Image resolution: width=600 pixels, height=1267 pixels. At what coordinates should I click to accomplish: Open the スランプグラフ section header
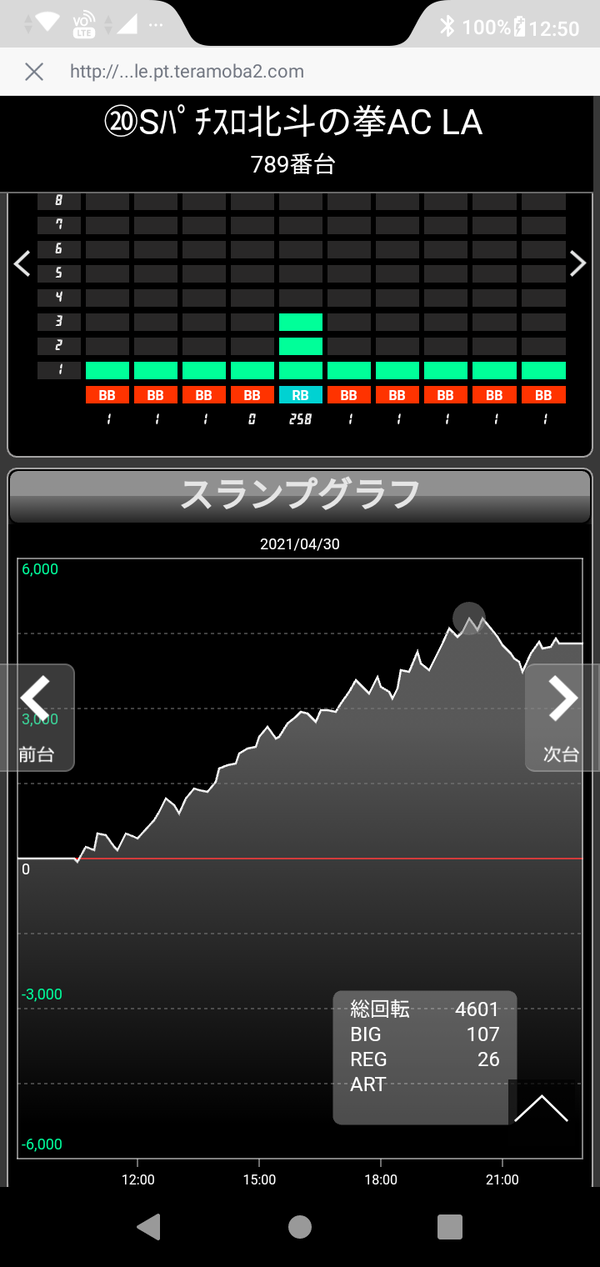coord(299,496)
